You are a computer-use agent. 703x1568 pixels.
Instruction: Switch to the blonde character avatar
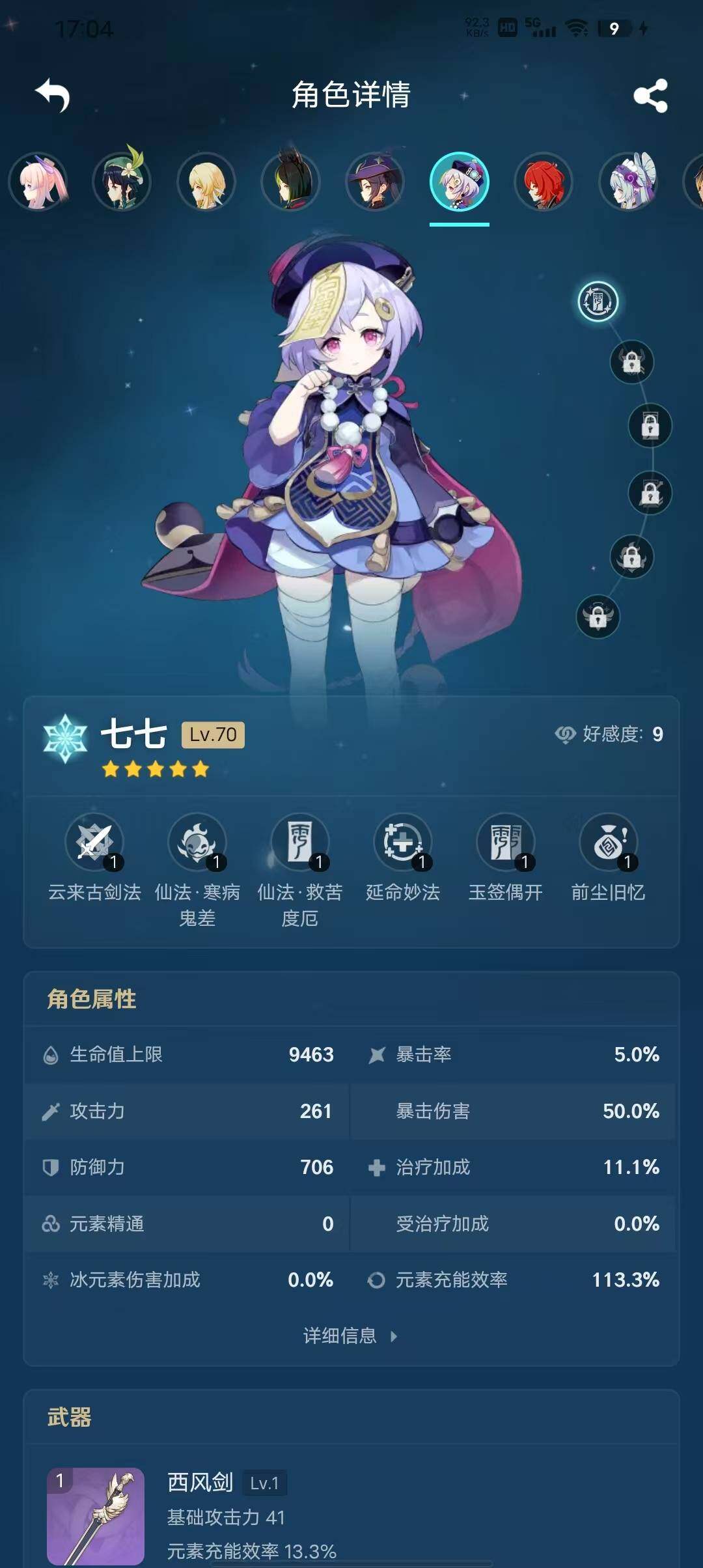point(206,182)
